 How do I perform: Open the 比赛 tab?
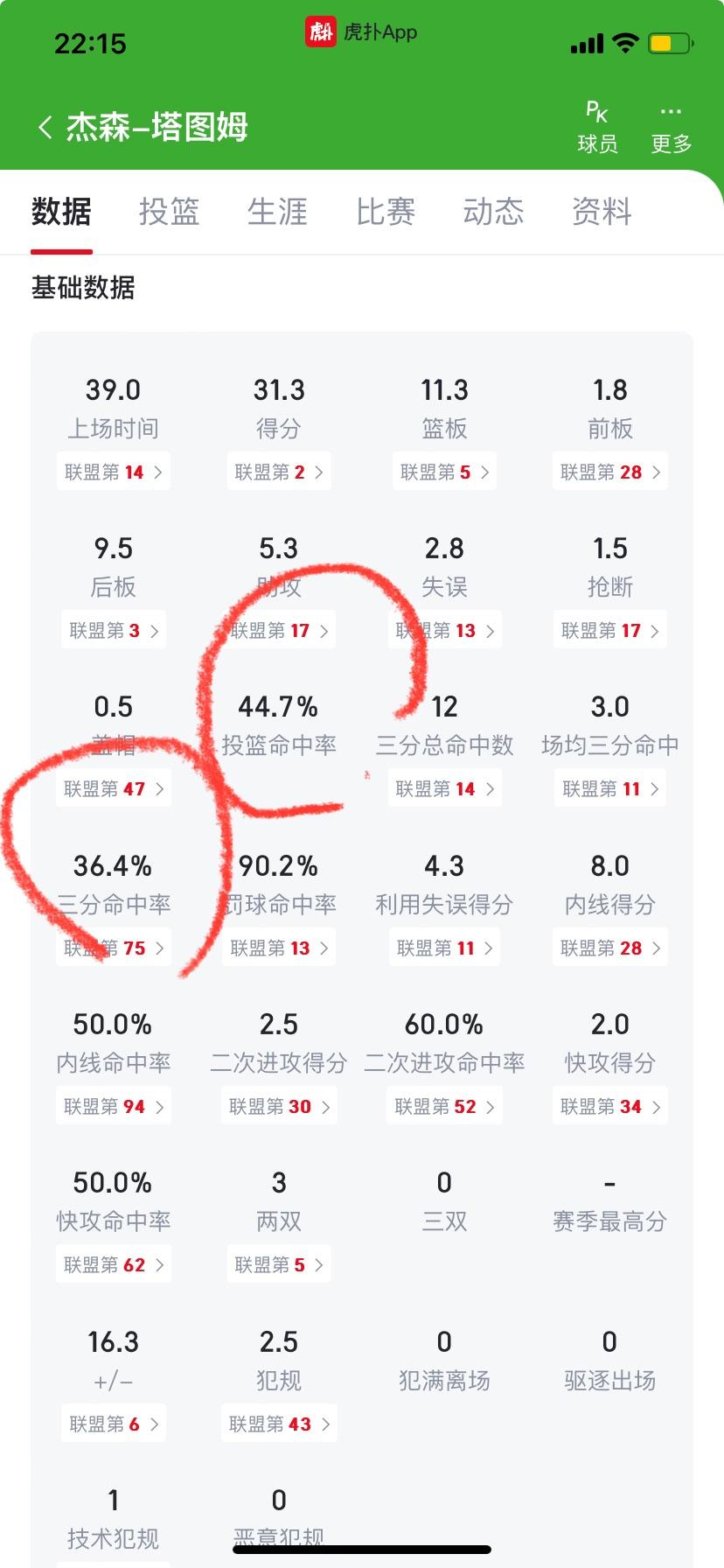[386, 212]
